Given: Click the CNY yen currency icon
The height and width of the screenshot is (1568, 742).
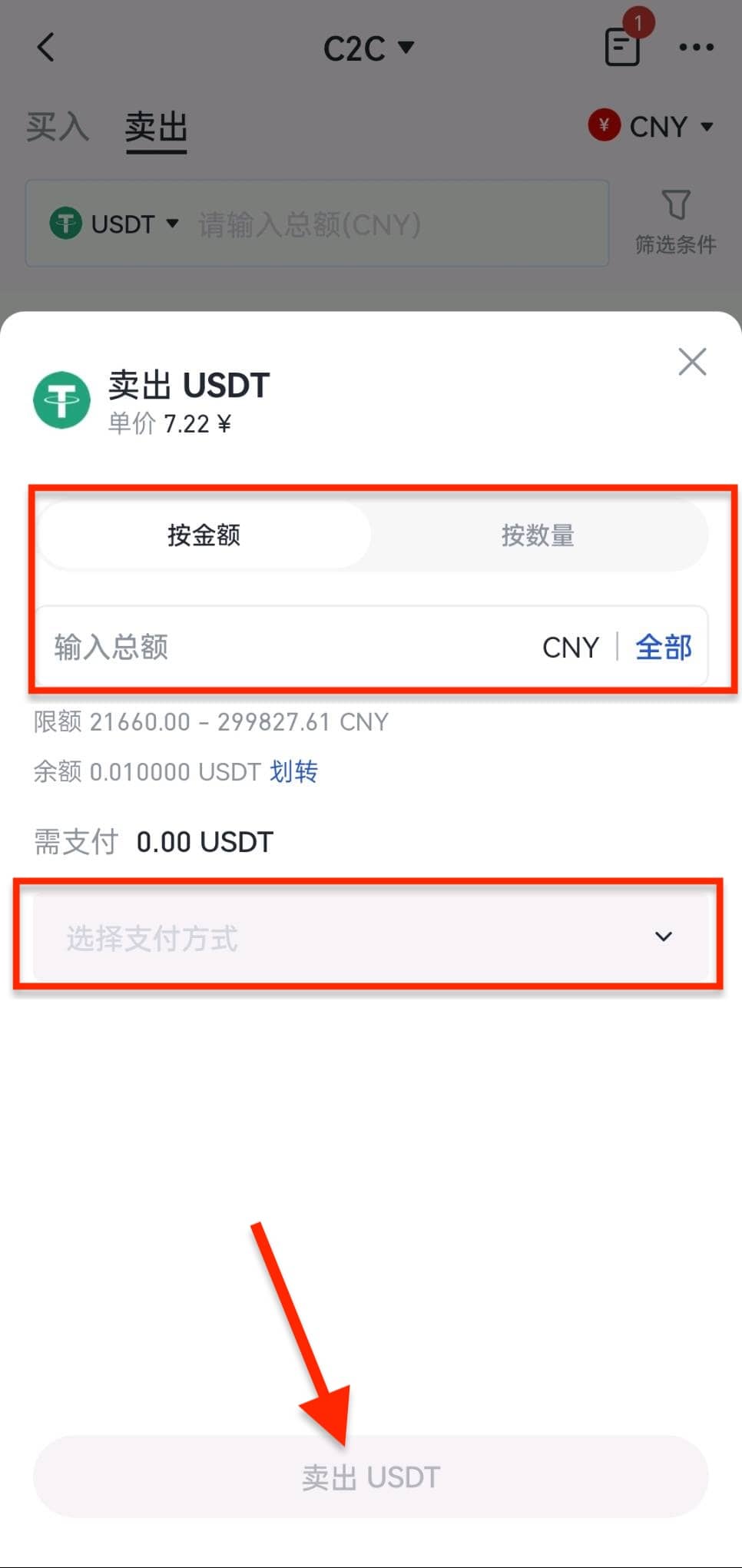Looking at the screenshot, I should click(x=605, y=125).
